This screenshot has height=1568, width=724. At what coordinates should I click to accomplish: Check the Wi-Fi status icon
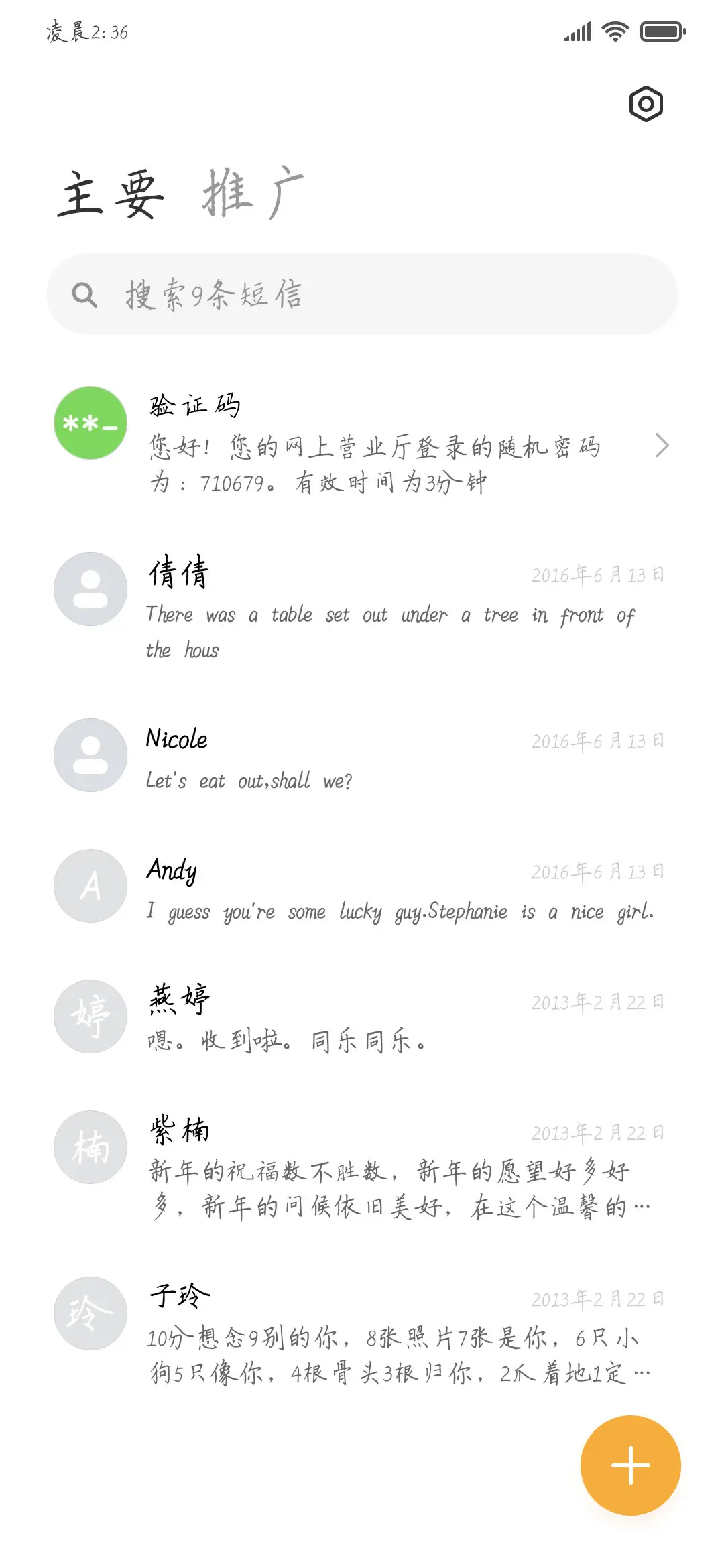pos(612,30)
